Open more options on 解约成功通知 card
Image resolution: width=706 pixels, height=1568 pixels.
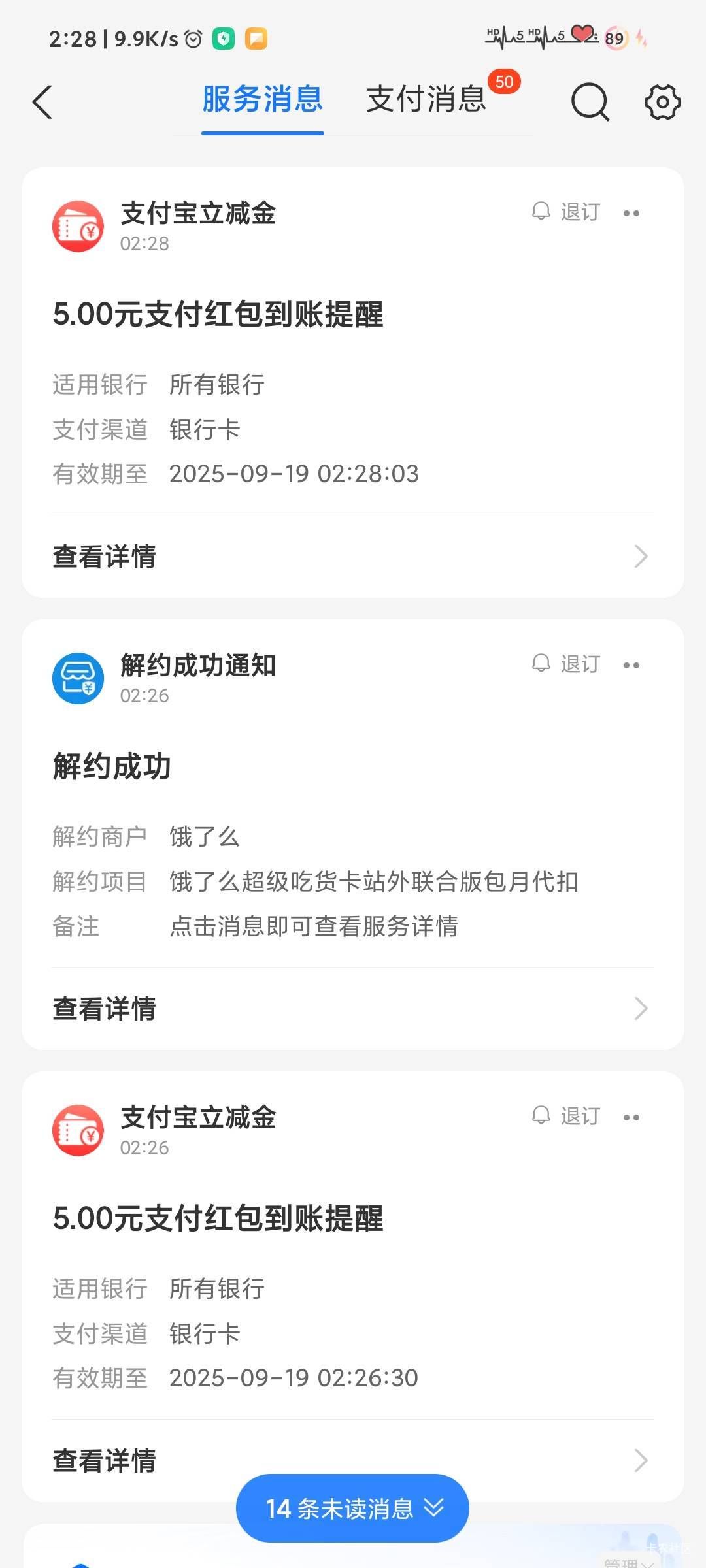point(631,665)
